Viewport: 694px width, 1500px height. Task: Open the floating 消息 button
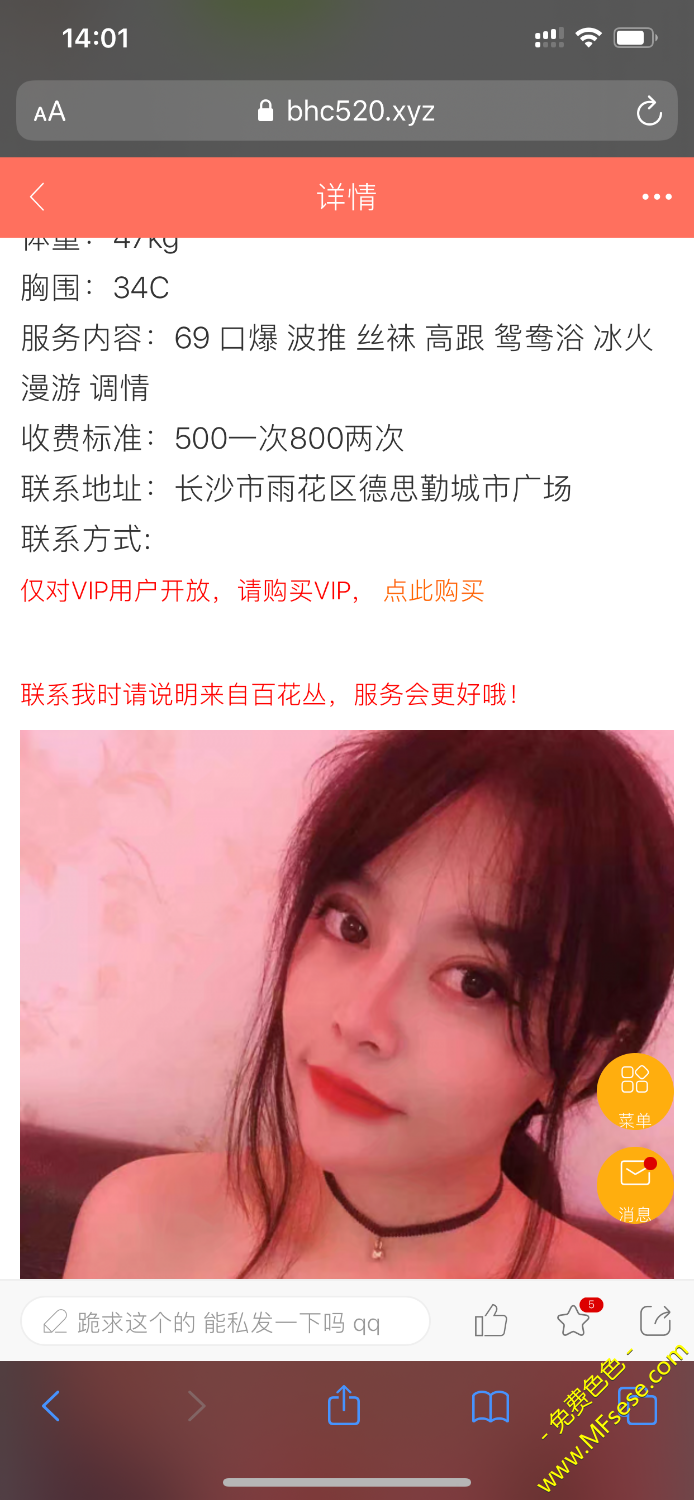(635, 1186)
